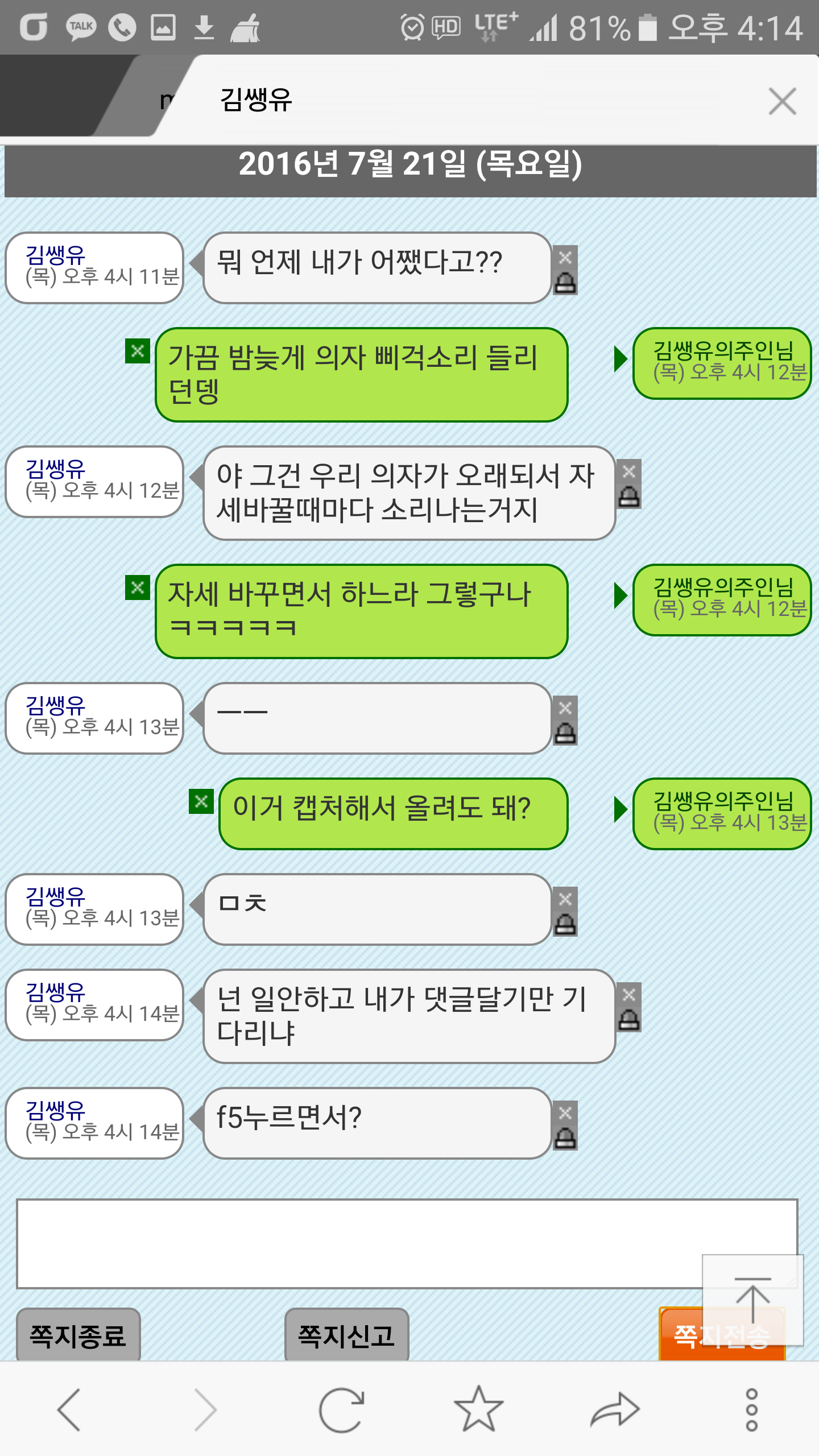Tap 쪽지종료 to end the chat
Image resolution: width=819 pixels, height=1456 pixels.
tap(78, 1334)
